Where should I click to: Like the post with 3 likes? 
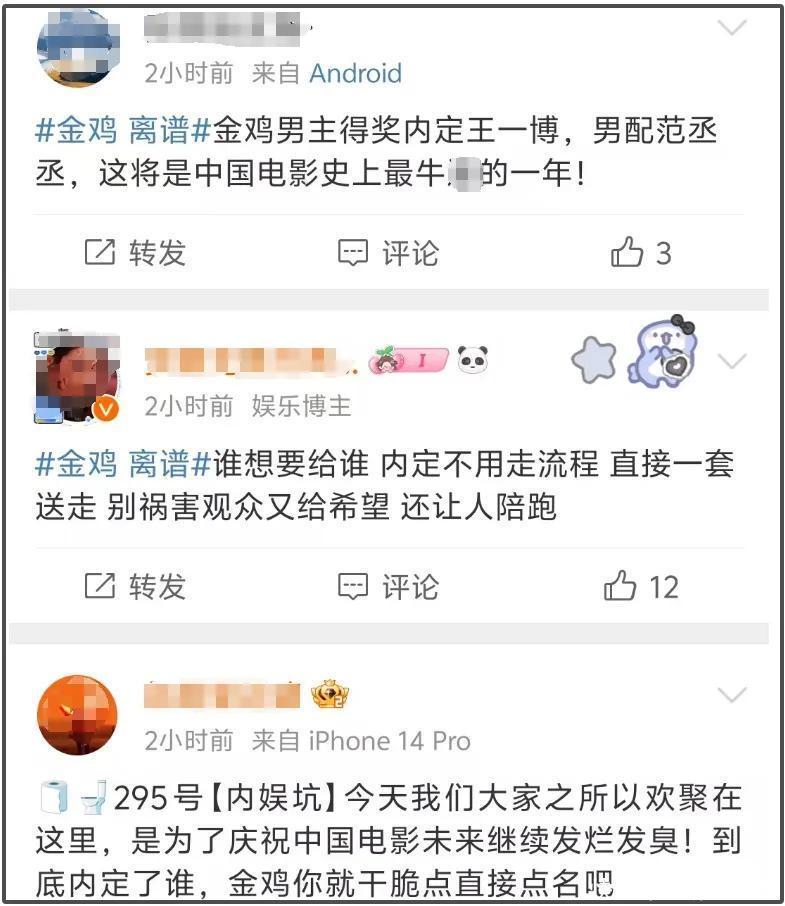(640, 254)
